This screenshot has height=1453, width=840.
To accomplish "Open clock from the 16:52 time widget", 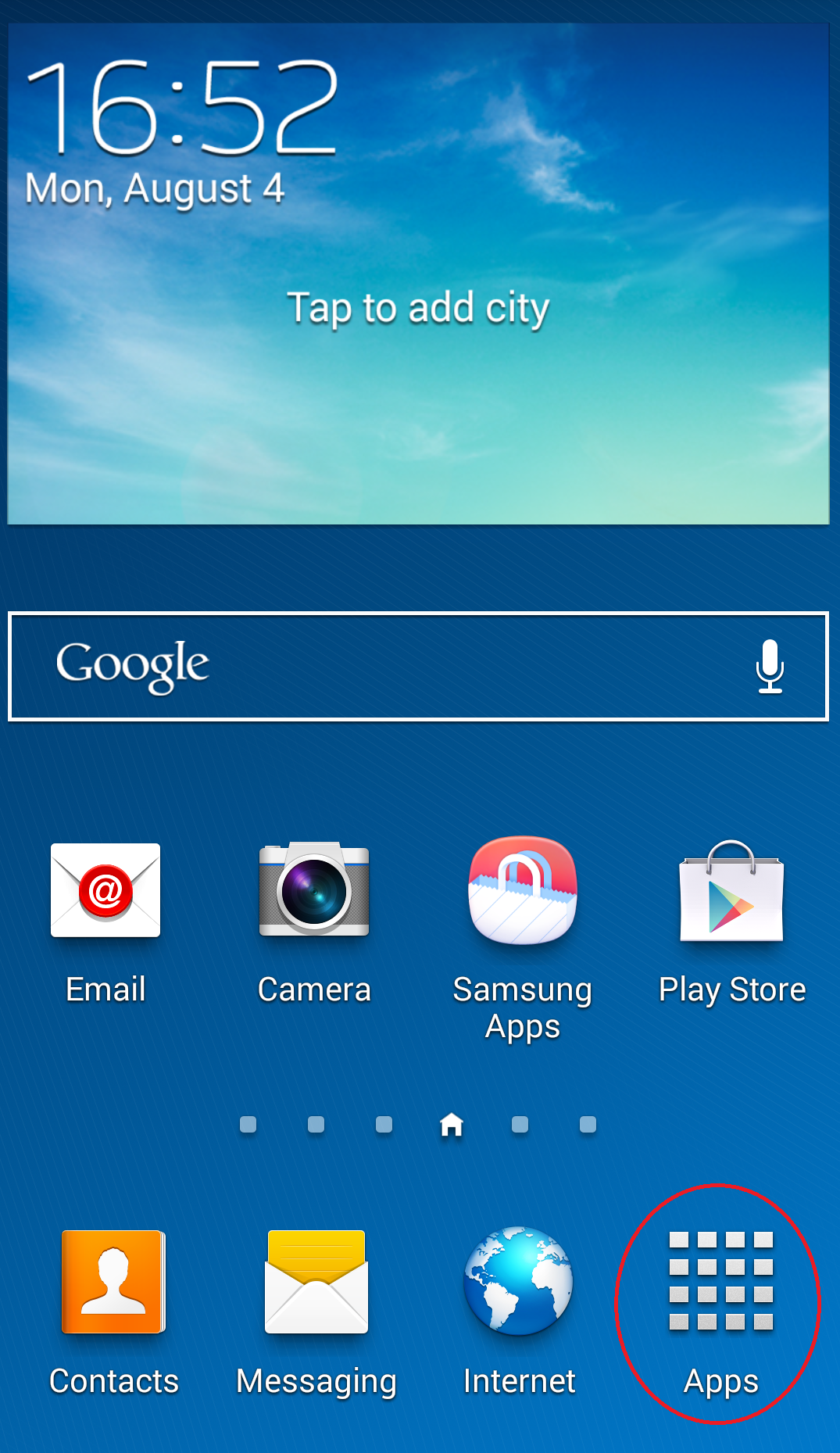I will [x=182, y=107].
